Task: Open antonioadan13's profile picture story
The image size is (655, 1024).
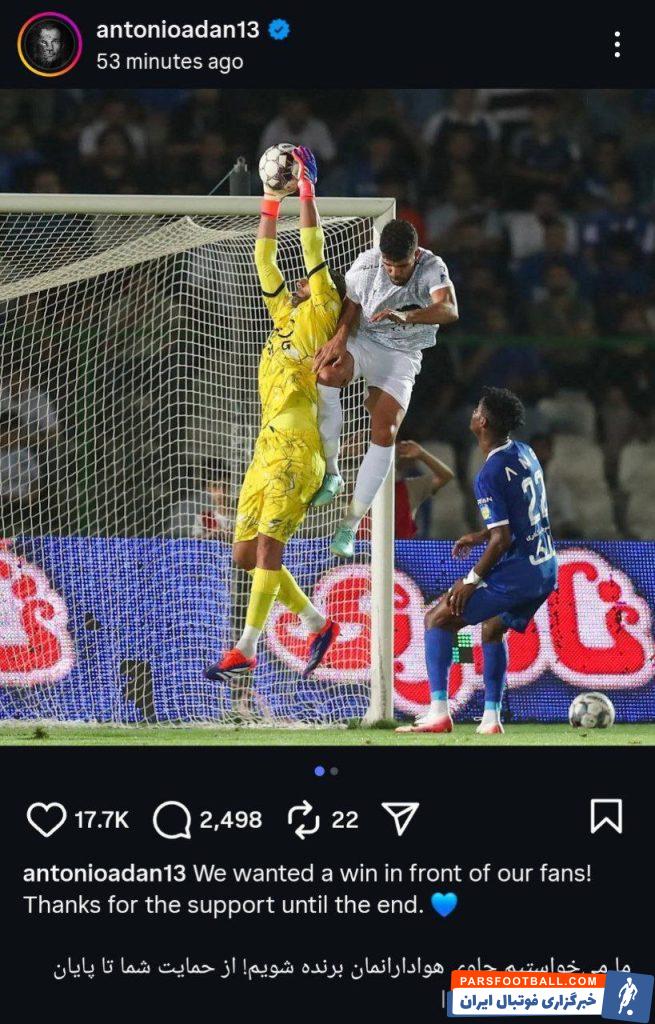Action: 49,44
